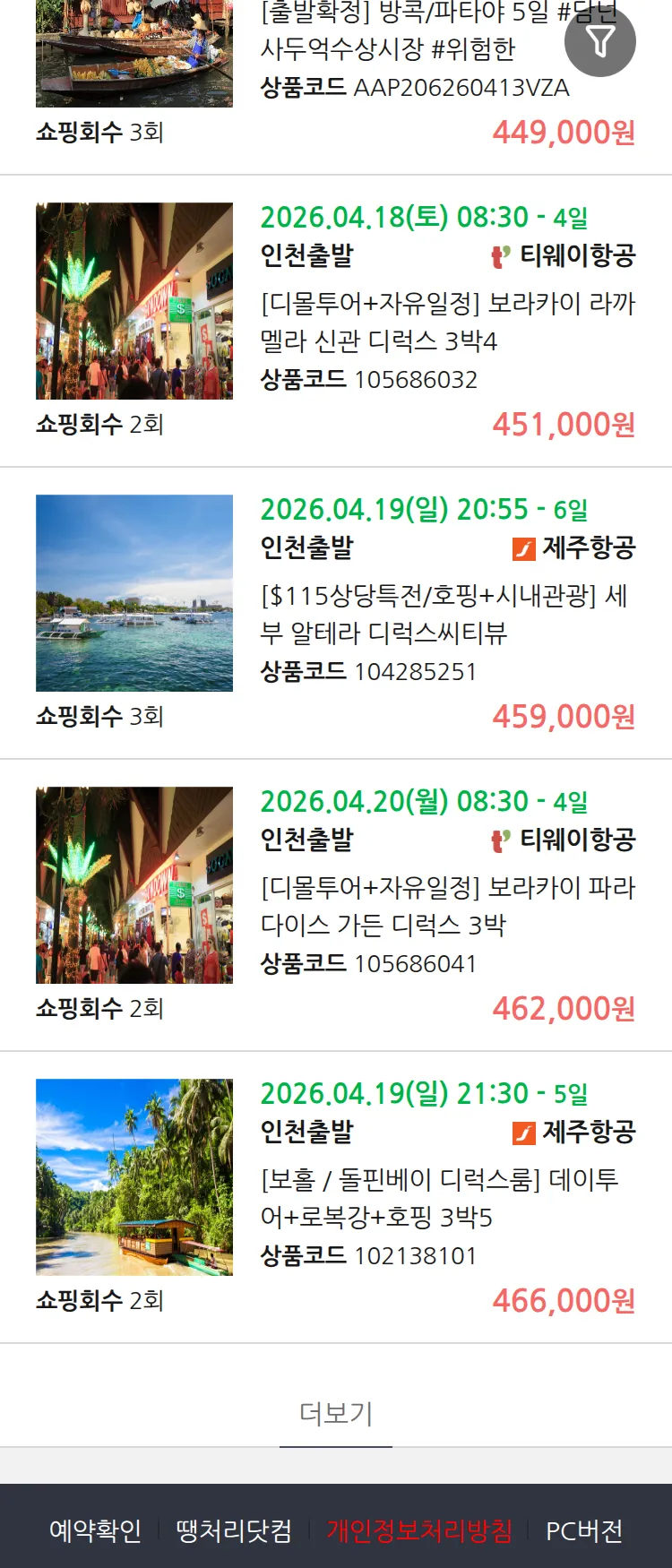
Task: Open the 땡처리닷컴 footer link
Action: [x=234, y=1530]
